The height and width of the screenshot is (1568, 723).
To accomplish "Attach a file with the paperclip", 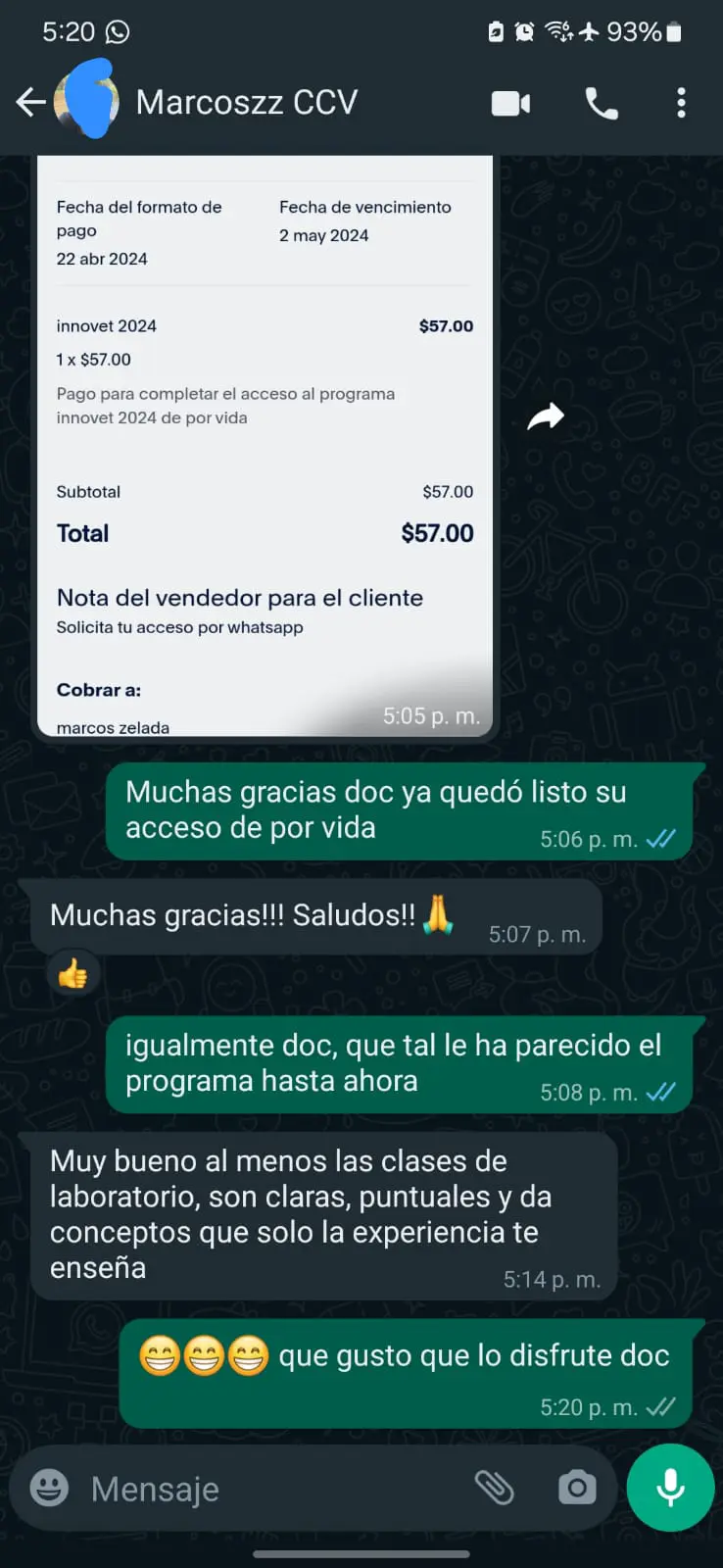I will [495, 1488].
